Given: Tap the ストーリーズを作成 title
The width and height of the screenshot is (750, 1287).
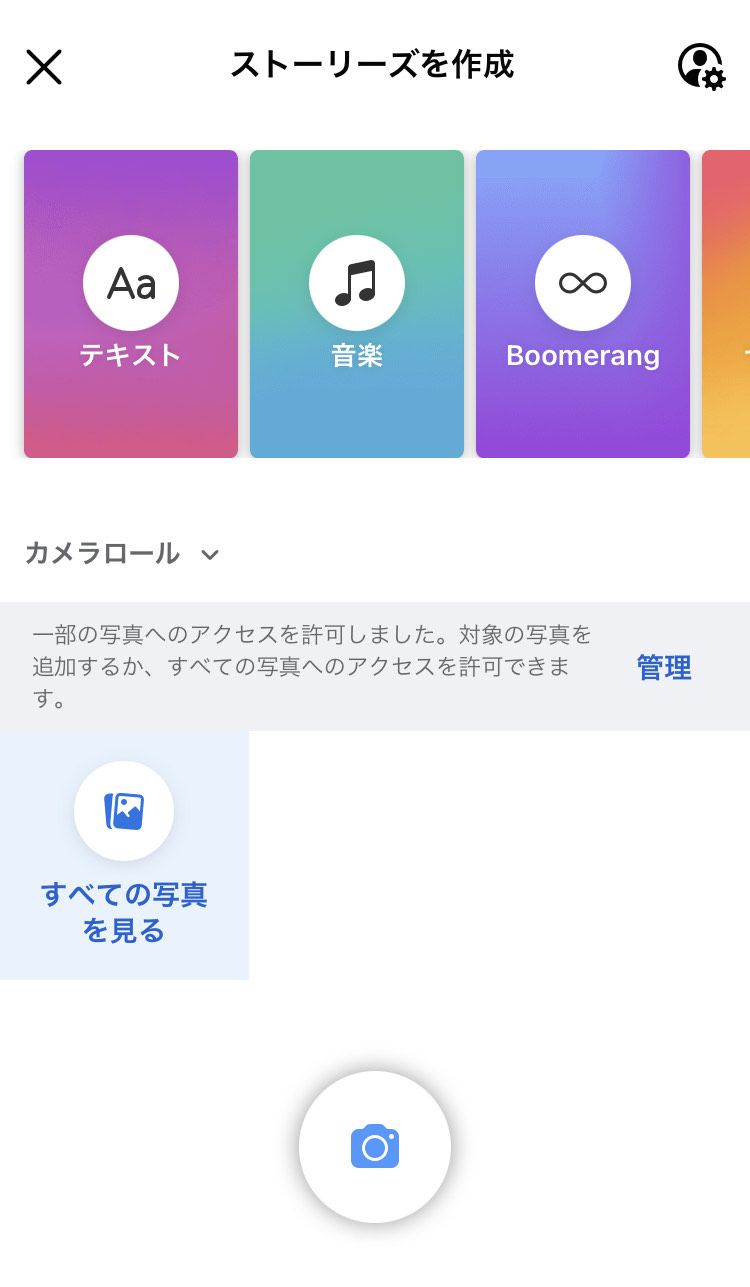Looking at the screenshot, I should [374, 64].
